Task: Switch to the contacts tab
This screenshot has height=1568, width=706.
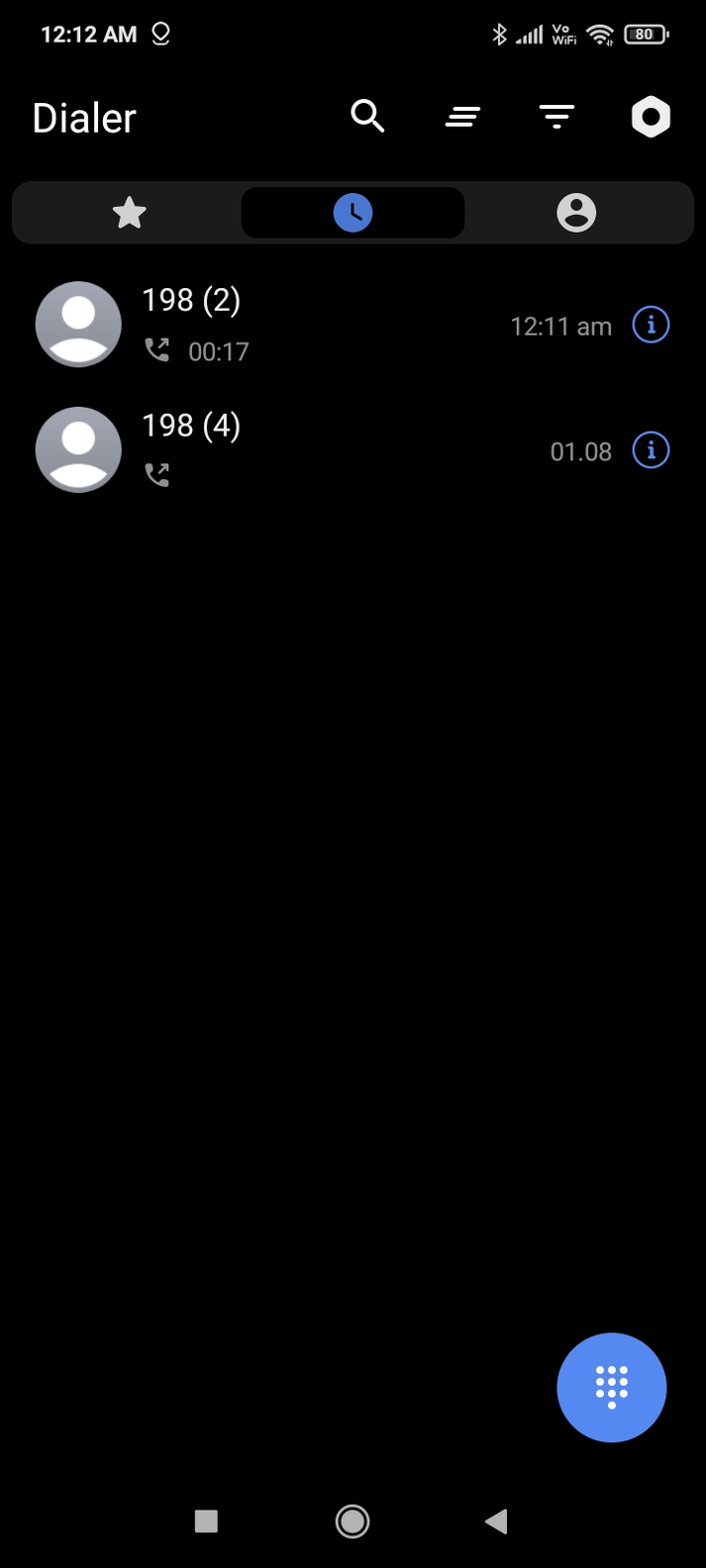Action: (x=576, y=213)
